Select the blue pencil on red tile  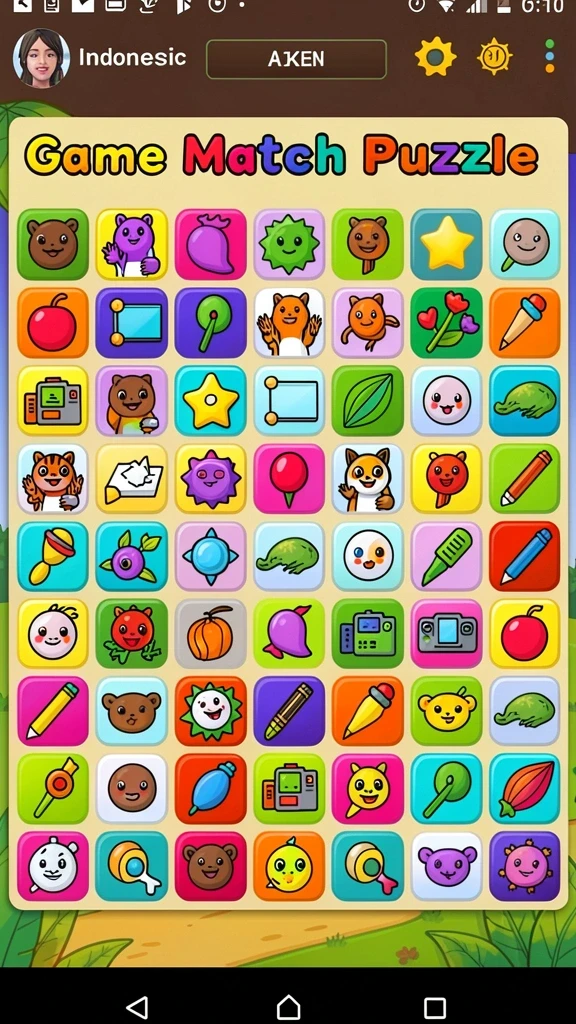(x=525, y=556)
